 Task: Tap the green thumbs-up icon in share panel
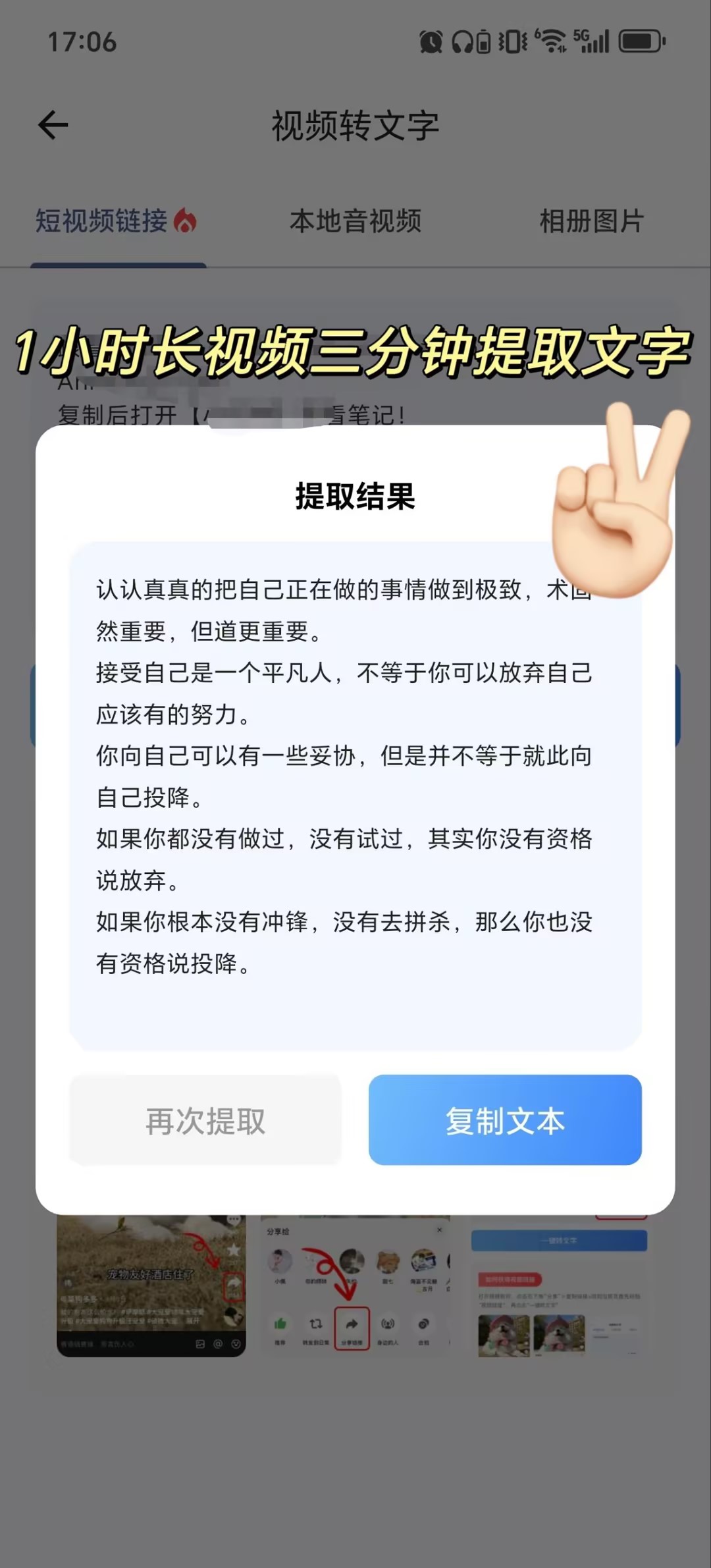coord(280,1324)
